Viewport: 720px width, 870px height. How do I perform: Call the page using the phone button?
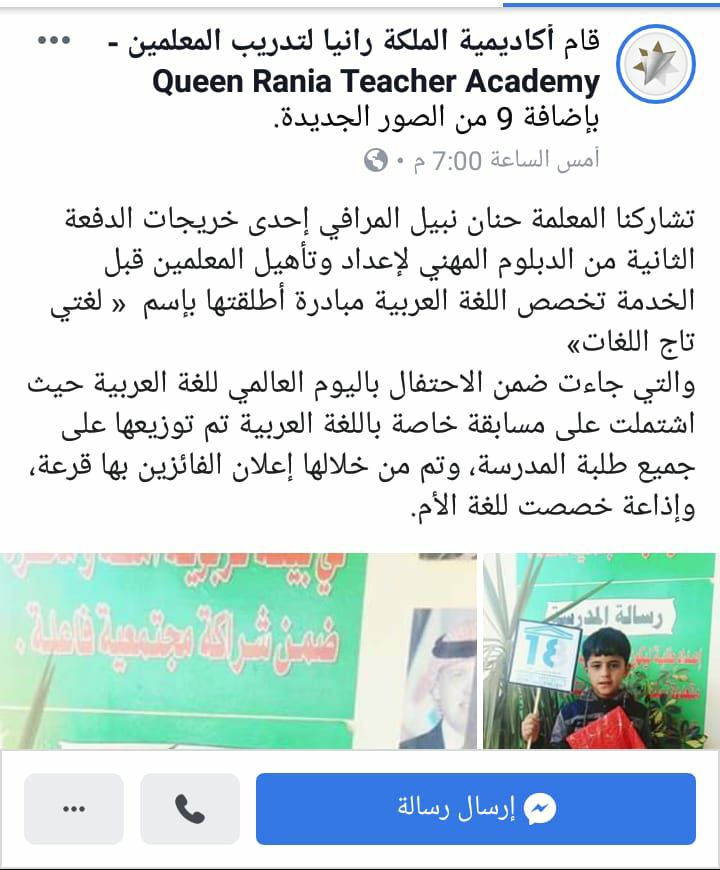point(190,808)
